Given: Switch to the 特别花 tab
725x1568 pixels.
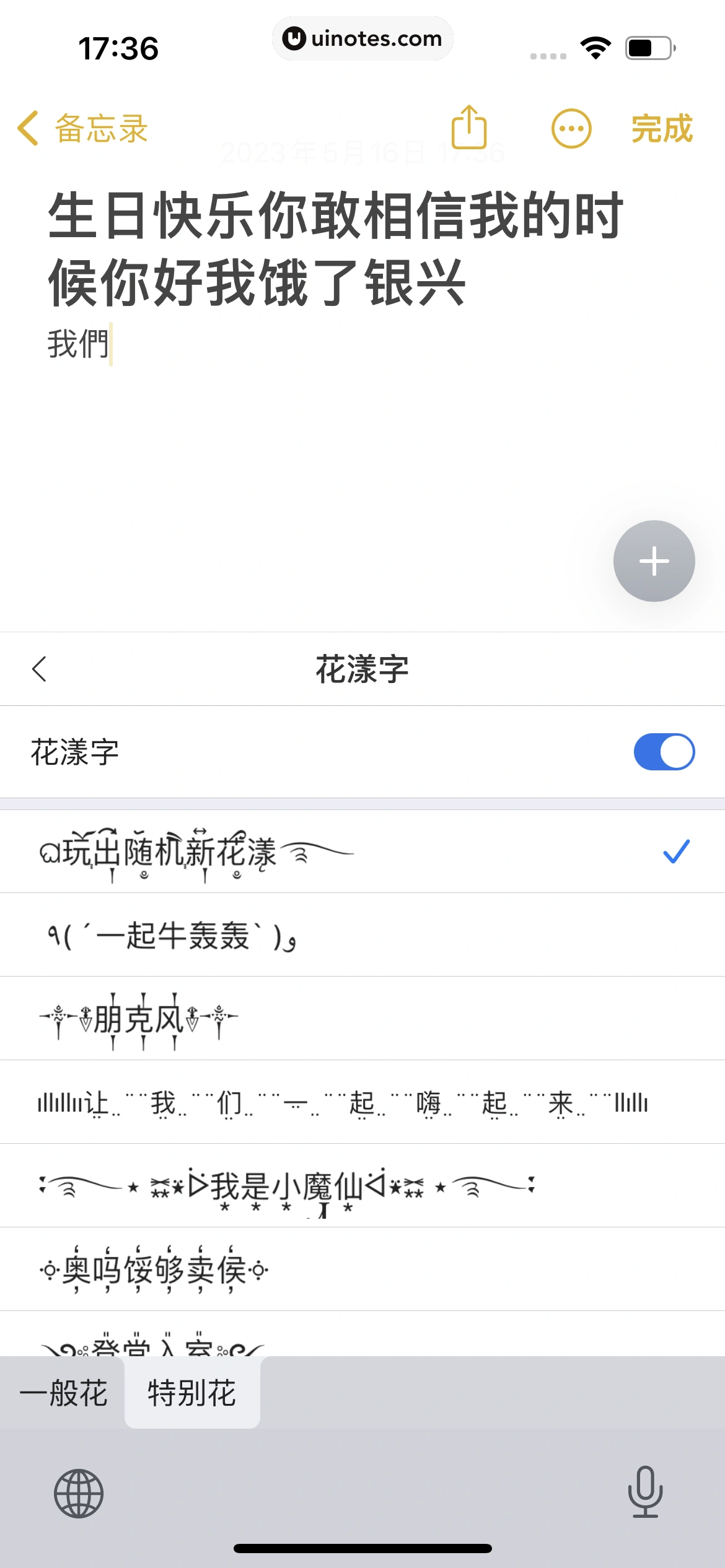Looking at the screenshot, I should click(x=192, y=1393).
